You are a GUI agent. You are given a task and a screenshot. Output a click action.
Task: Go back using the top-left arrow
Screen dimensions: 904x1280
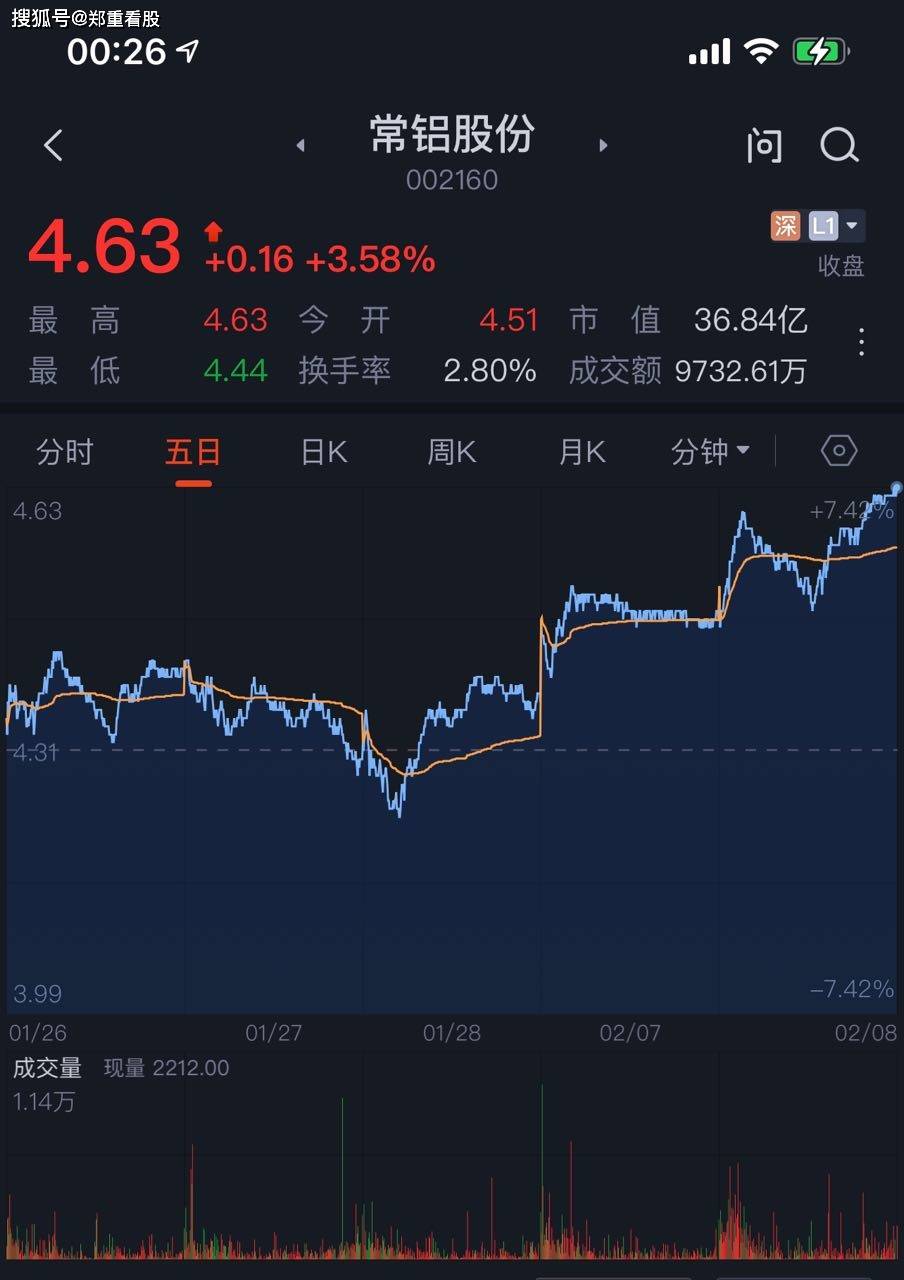coord(53,146)
